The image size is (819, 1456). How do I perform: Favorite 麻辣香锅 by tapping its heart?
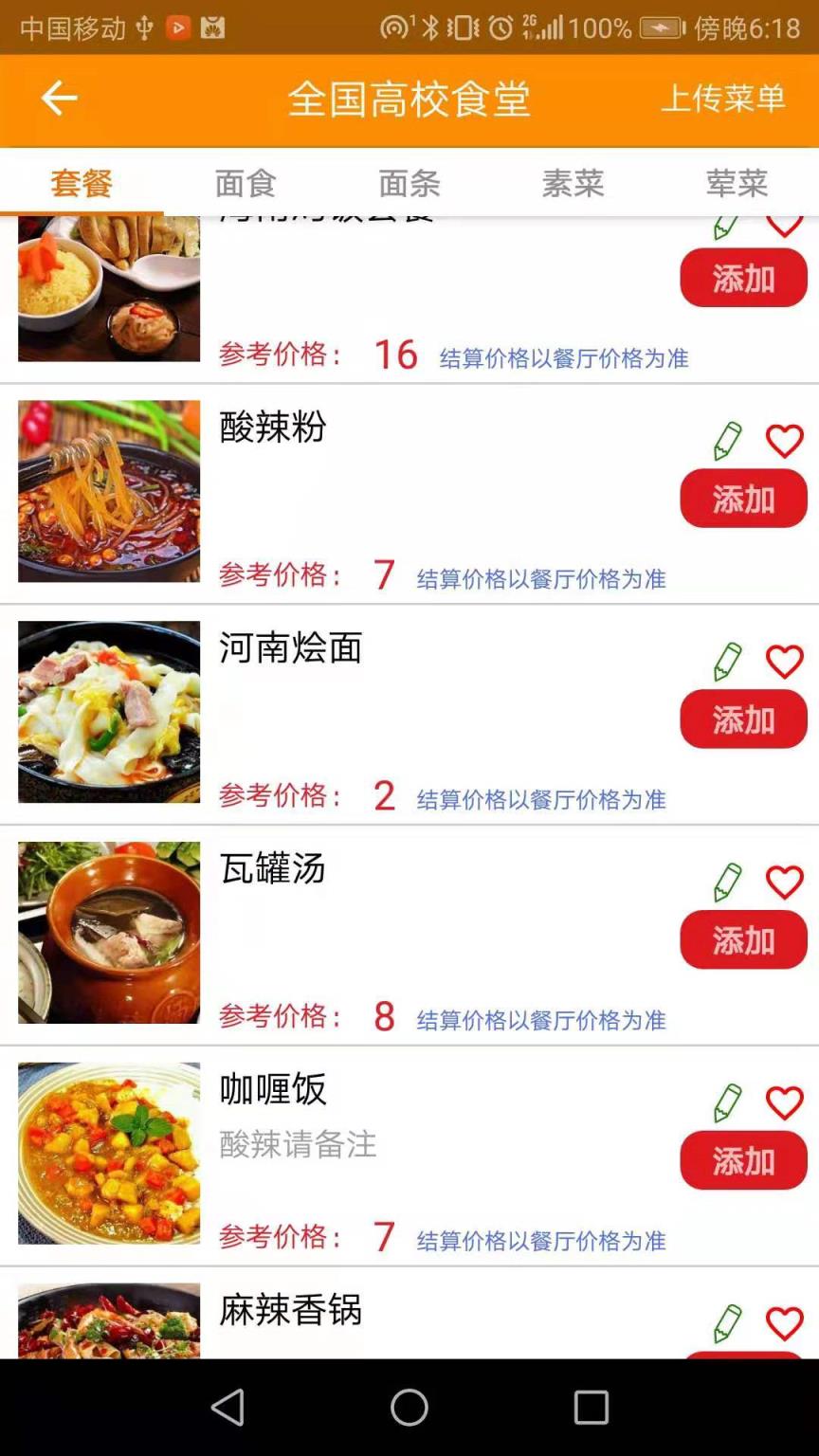(x=785, y=1322)
